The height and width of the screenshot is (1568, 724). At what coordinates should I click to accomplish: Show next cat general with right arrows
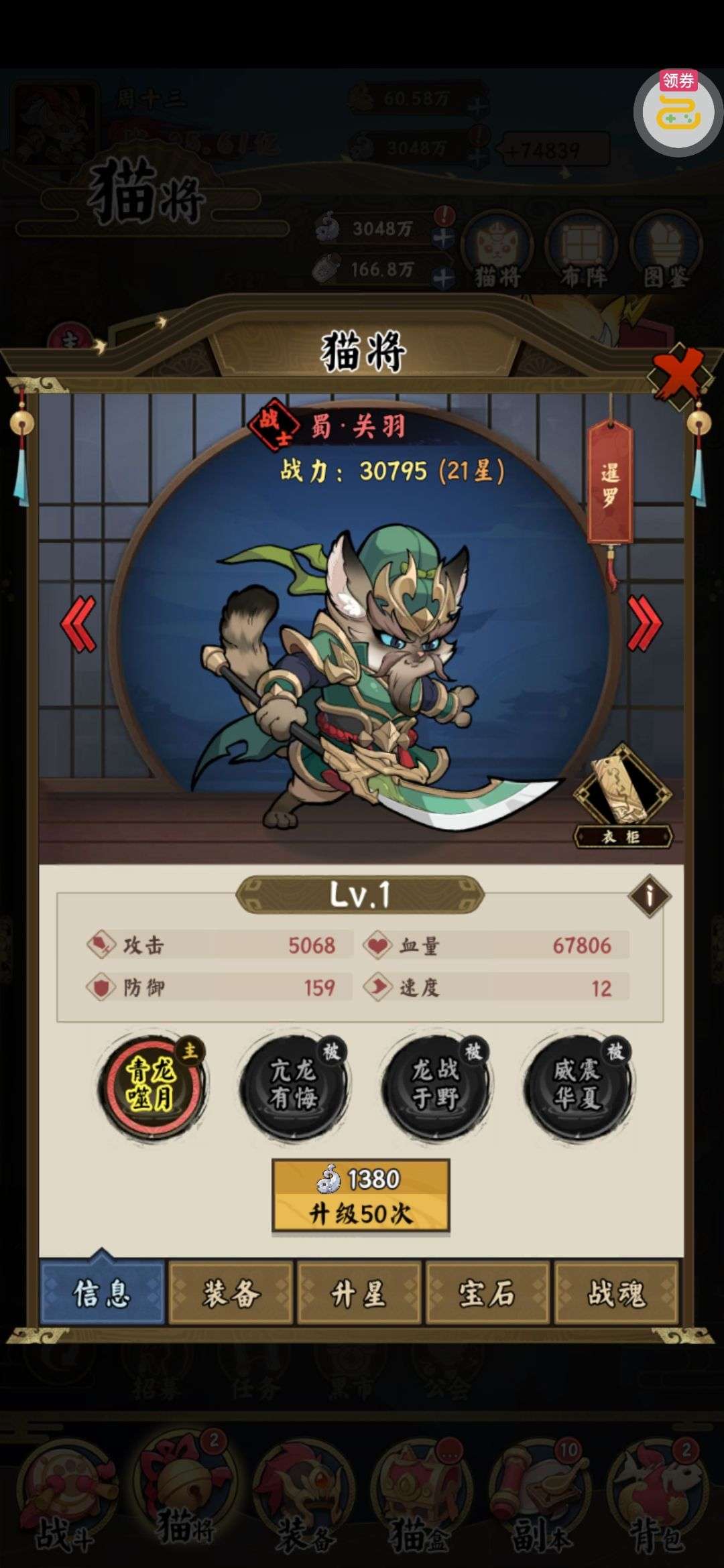pyautogui.click(x=644, y=625)
